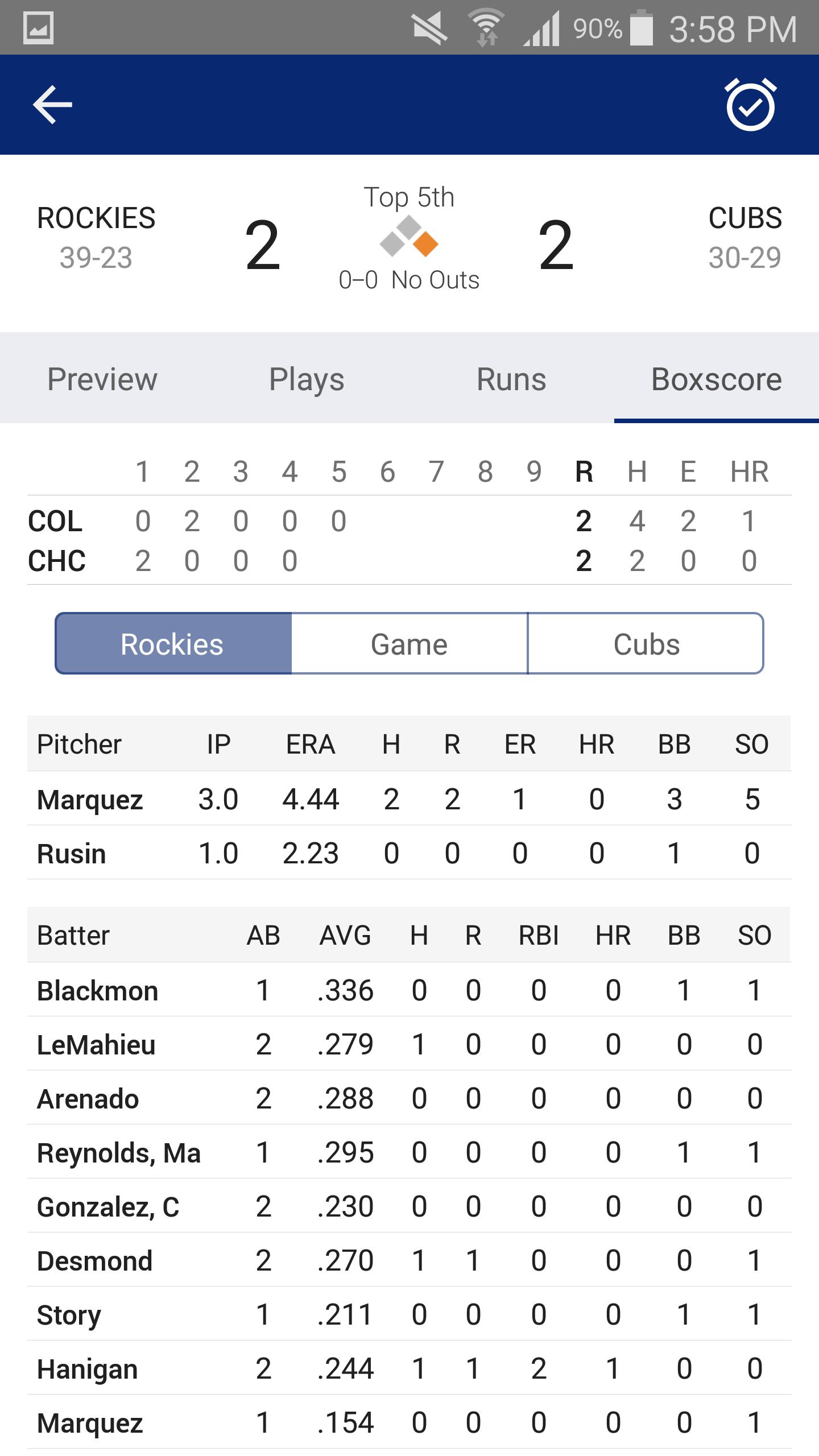Click the Rockies score of 2

[x=262, y=245]
